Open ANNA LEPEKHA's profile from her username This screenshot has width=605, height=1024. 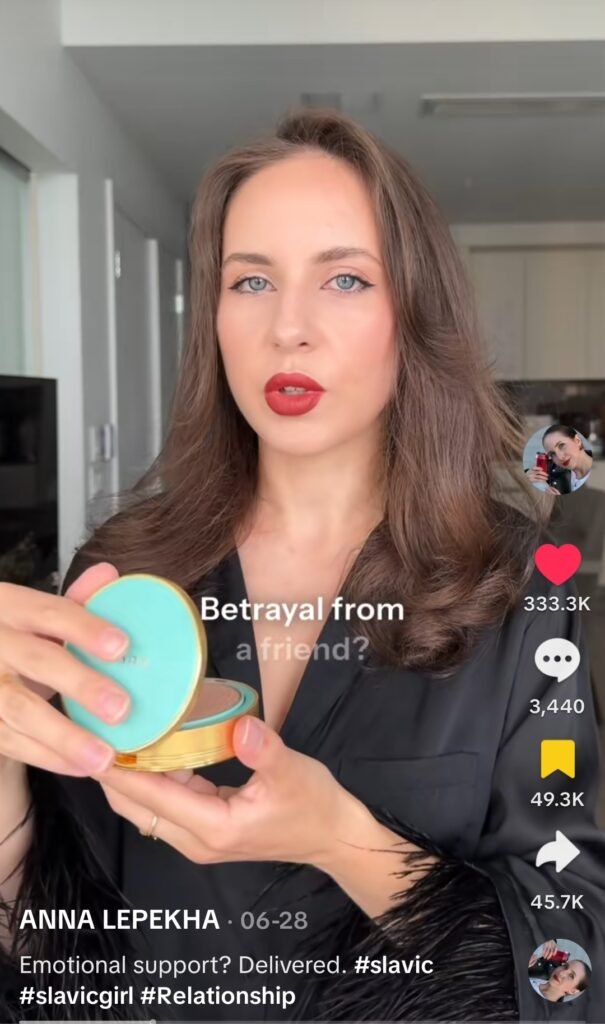(x=119, y=920)
